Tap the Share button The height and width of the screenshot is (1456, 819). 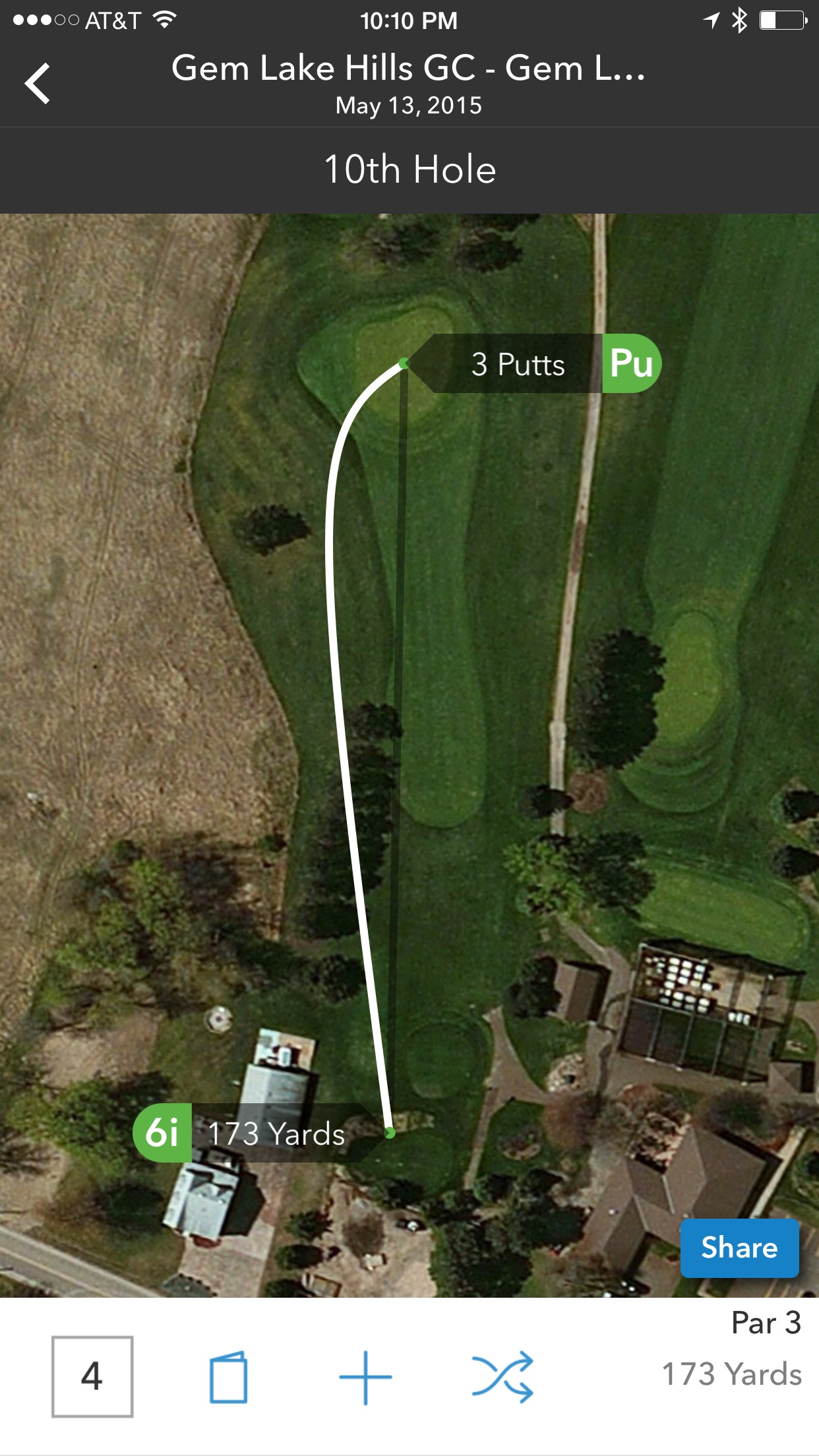pos(739,1248)
